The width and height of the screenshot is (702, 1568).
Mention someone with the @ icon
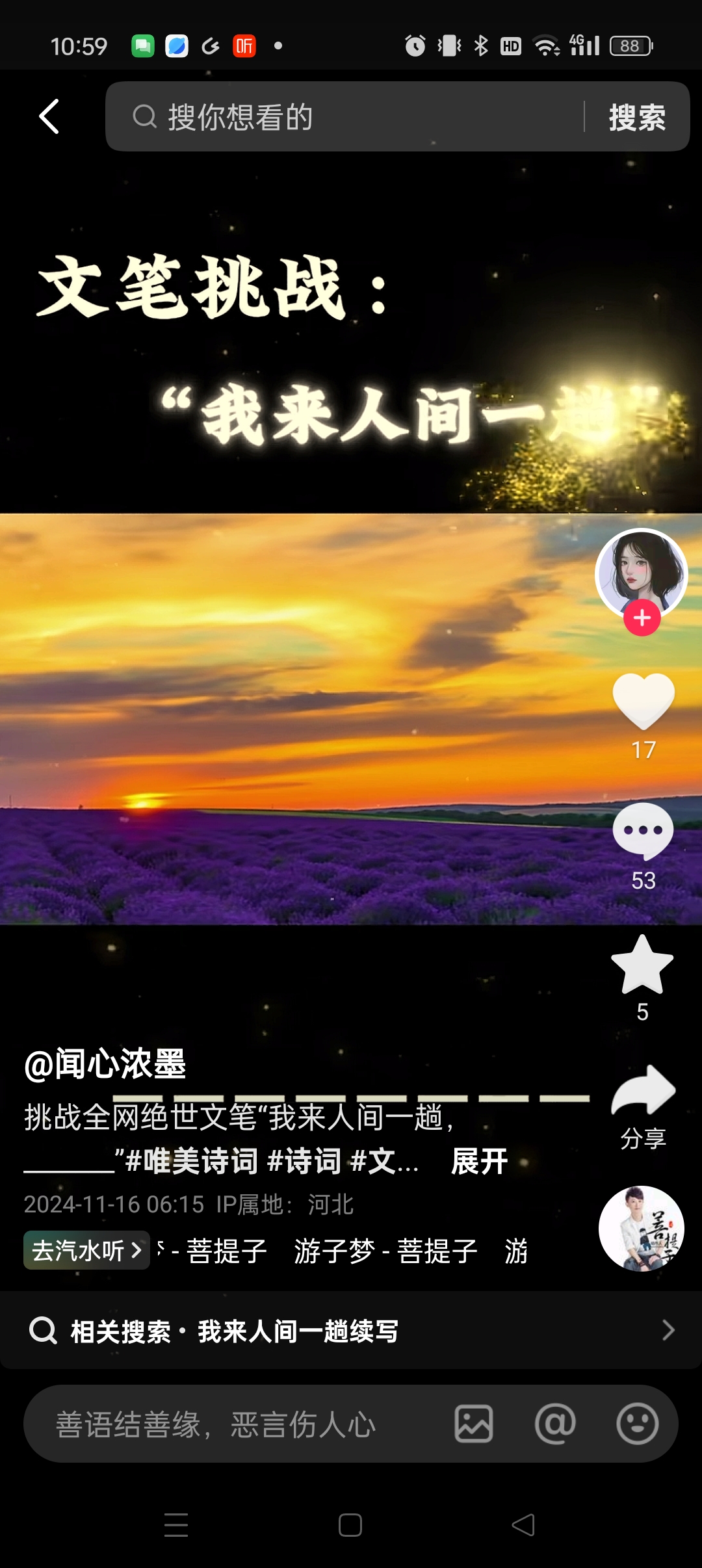555,1424
